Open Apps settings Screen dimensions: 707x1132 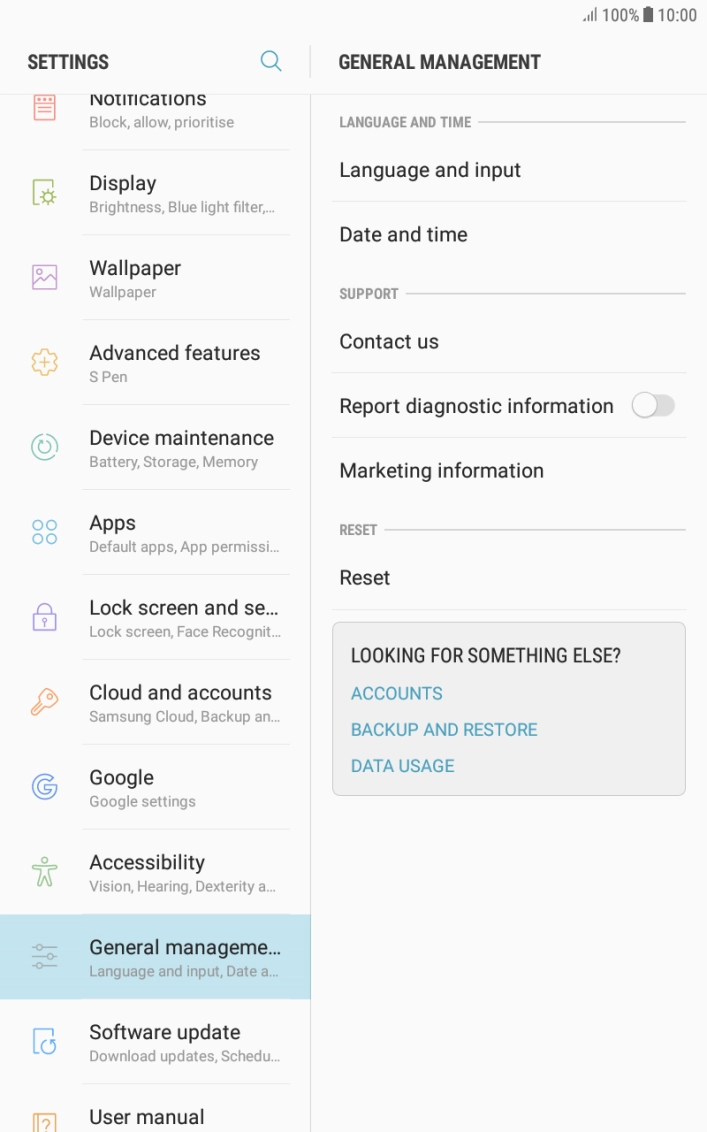click(155, 533)
